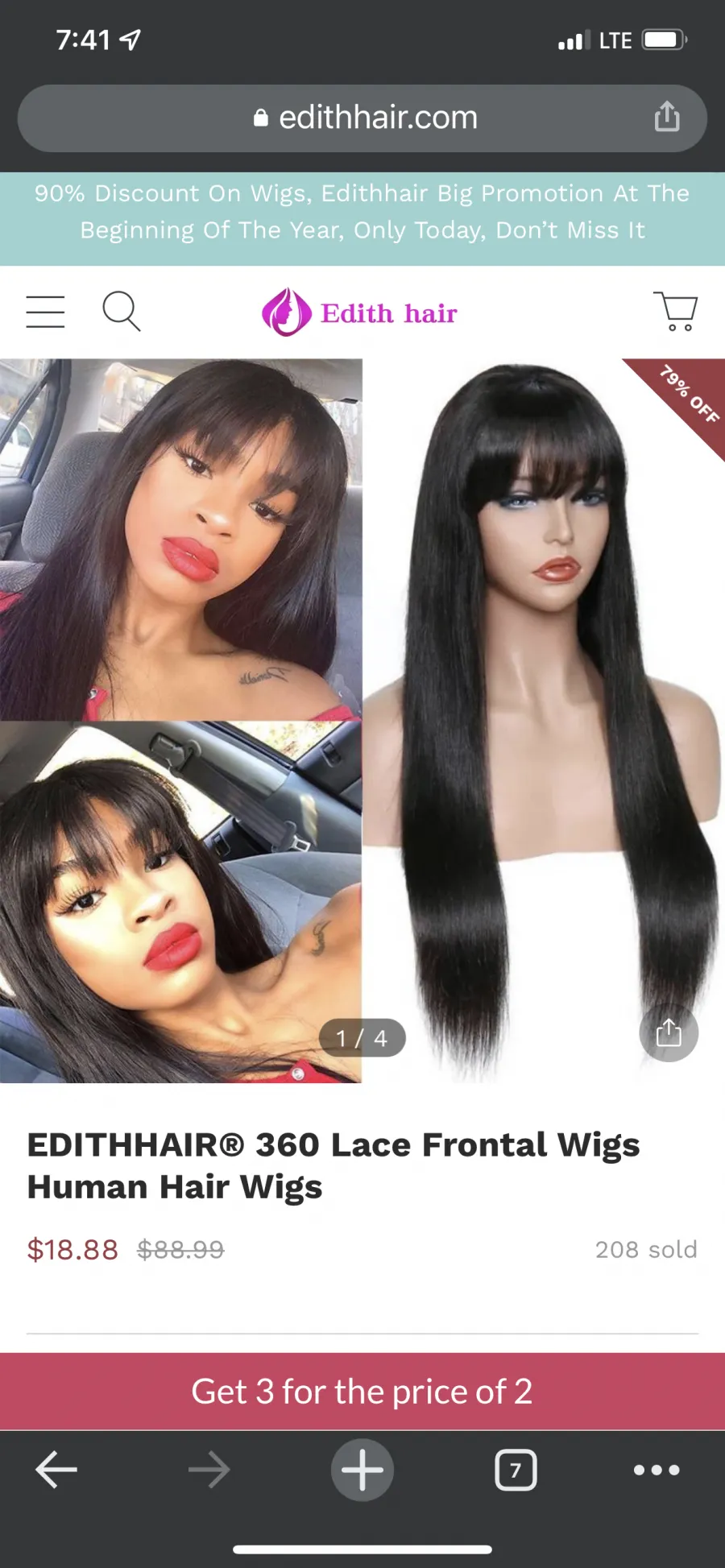The height and width of the screenshot is (1568, 725).
Task: Open the browser's three-dot menu
Action: [x=657, y=1470]
